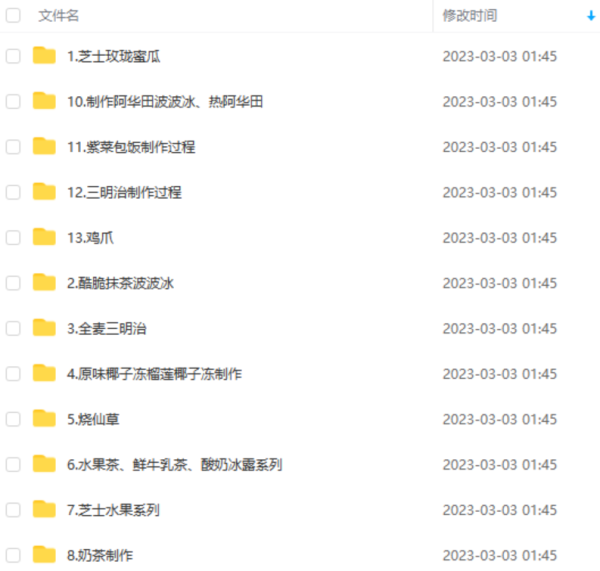The height and width of the screenshot is (571, 600).
Task: Open folder 1.芝士玫珑蜜瓜
Action: tap(112, 56)
